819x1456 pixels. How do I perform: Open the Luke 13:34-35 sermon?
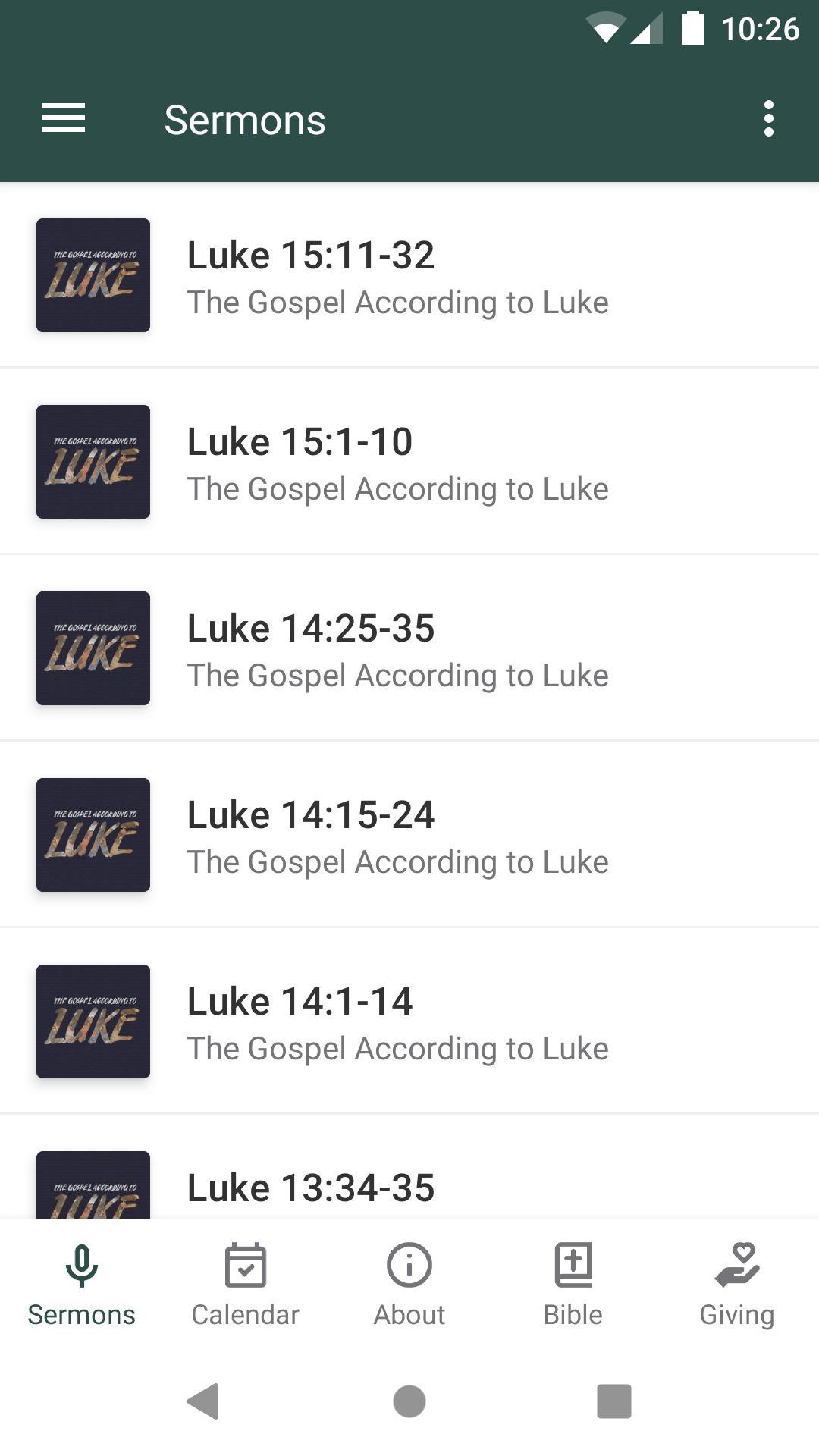pyautogui.click(x=409, y=1186)
